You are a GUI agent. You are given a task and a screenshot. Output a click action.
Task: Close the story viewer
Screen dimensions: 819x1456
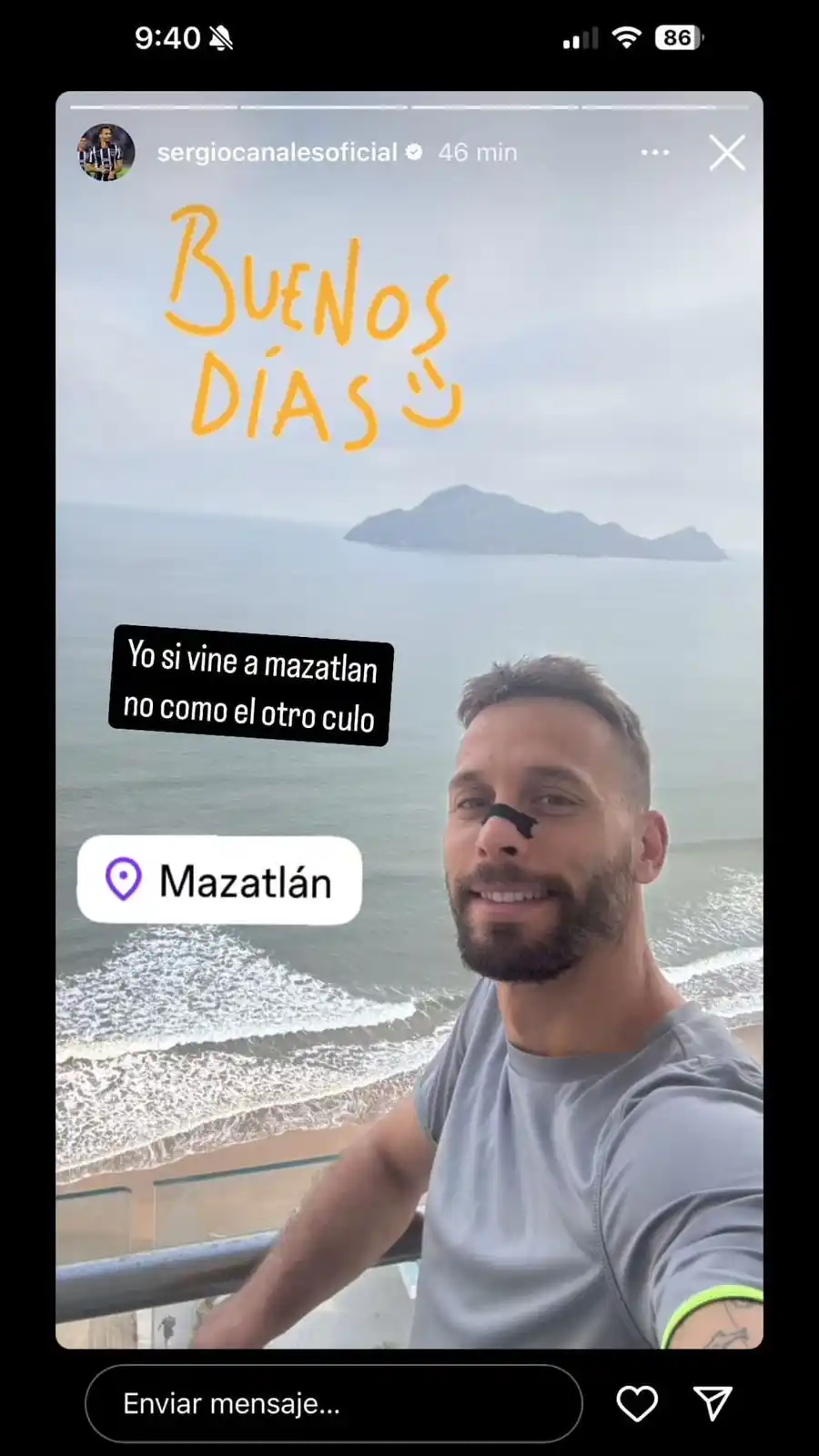click(x=726, y=153)
